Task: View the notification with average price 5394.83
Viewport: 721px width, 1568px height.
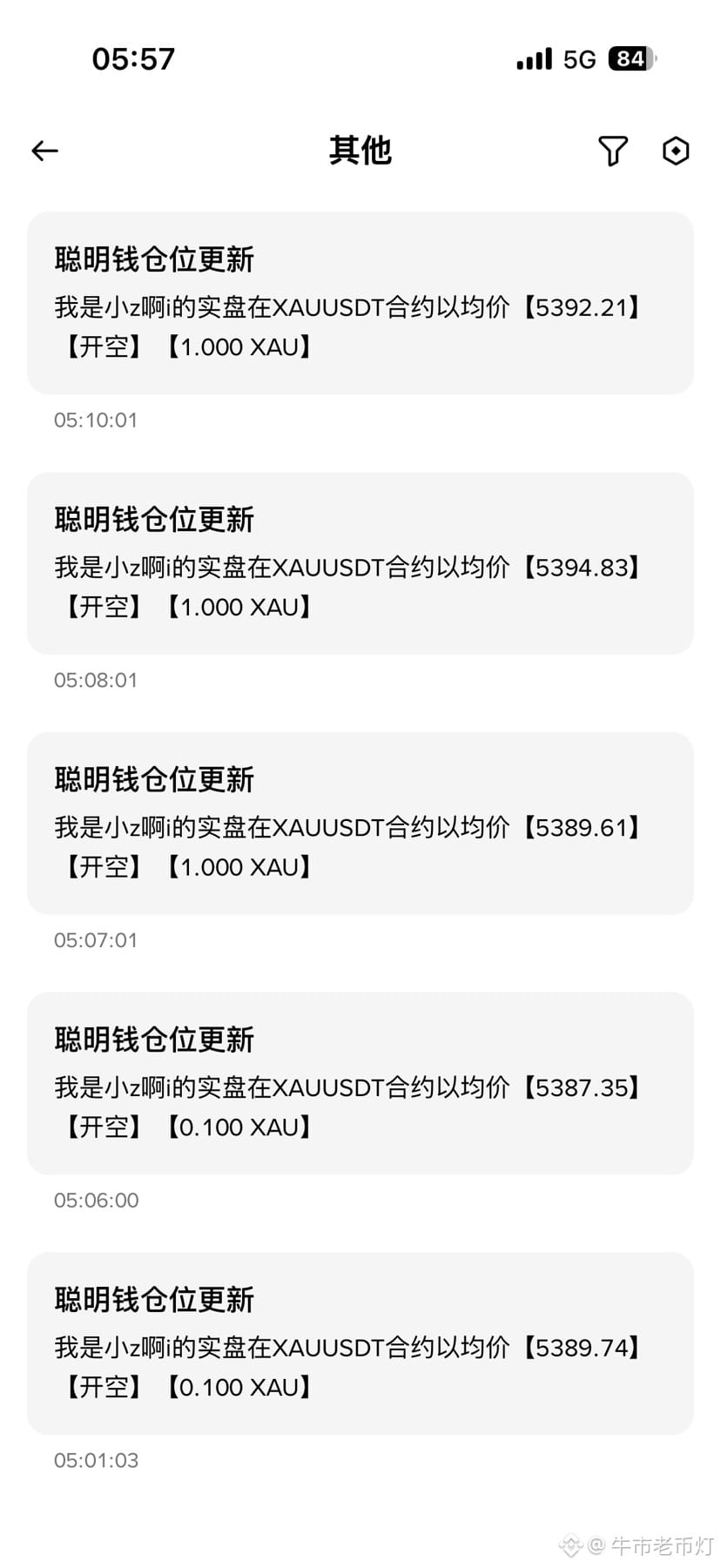Action: (x=360, y=563)
